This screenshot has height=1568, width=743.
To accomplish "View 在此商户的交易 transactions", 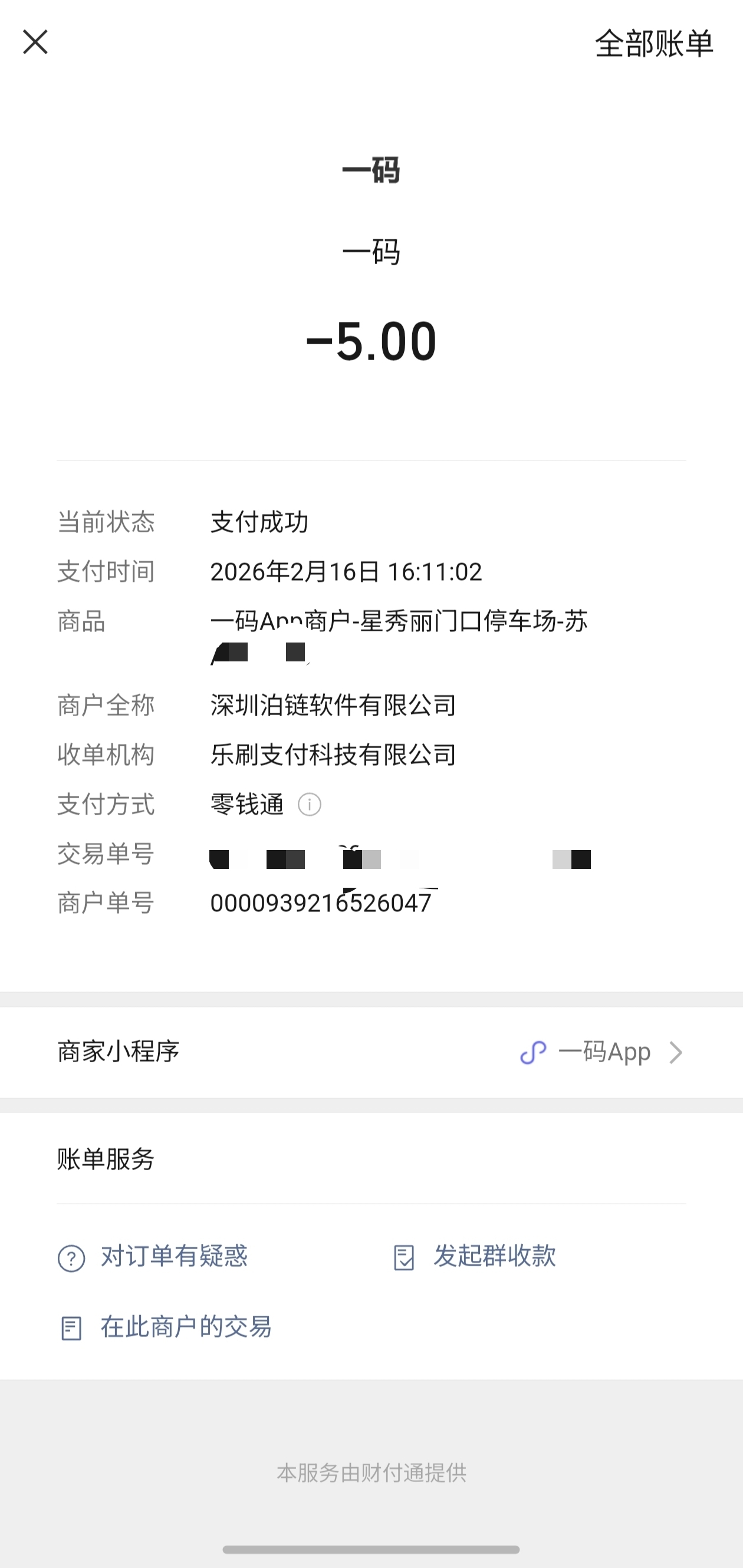I will tap(166, 1327).
